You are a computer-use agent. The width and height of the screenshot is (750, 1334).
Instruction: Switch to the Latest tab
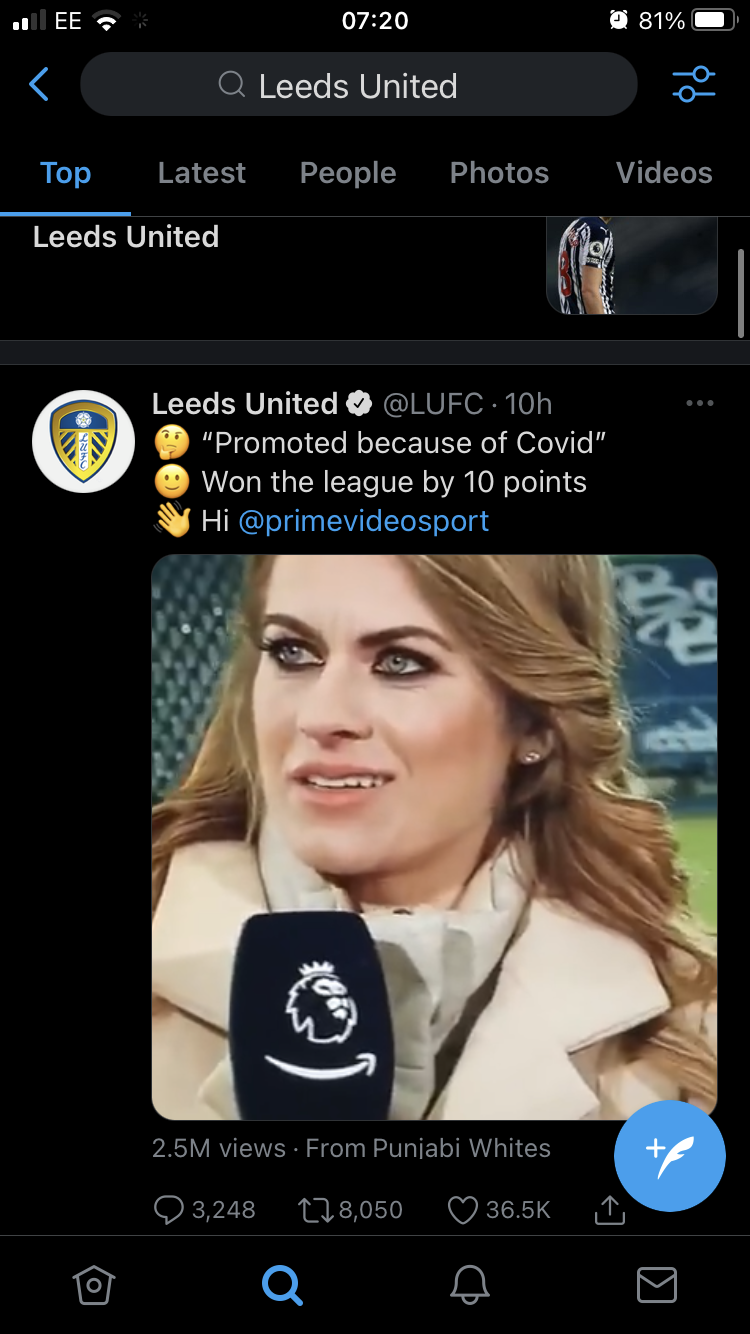point(201,173)
